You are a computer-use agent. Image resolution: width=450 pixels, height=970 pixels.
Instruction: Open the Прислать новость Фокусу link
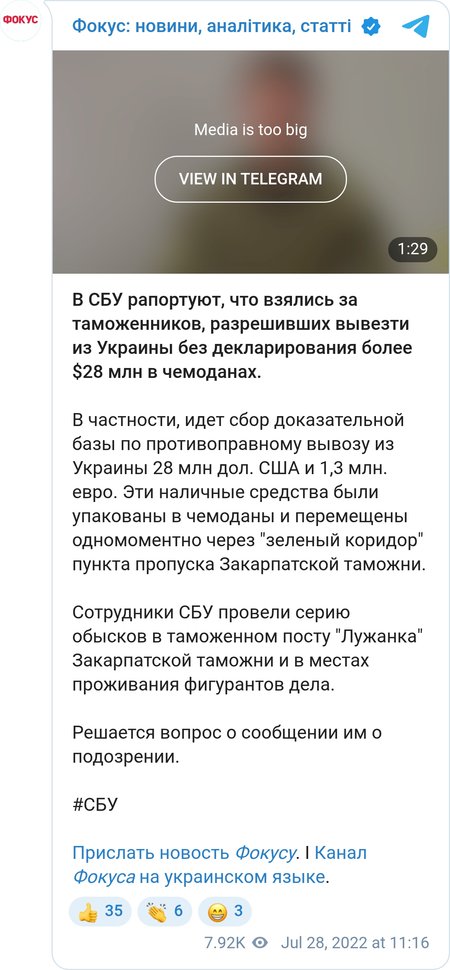[x=184, y=853]
